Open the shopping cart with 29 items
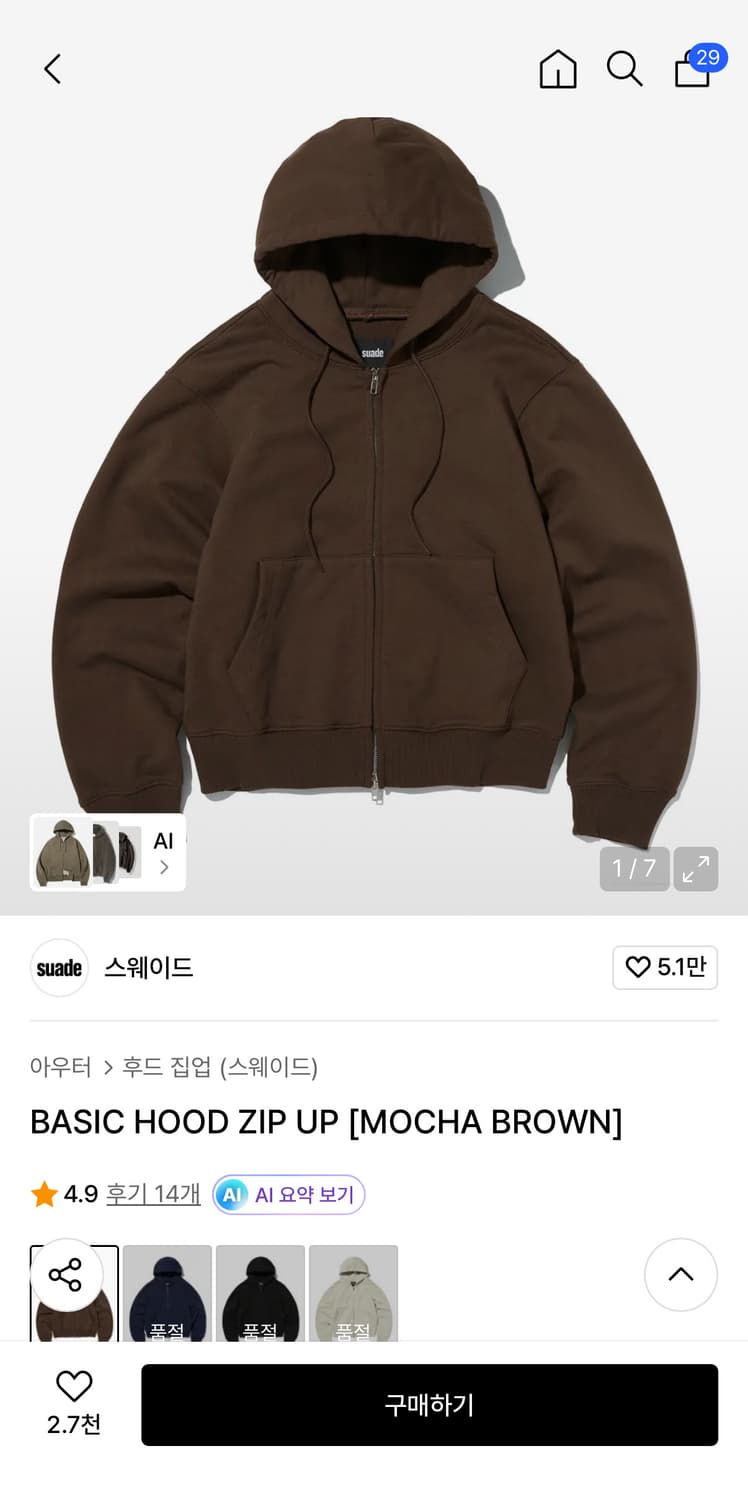The height and width of the screenshot is (1500, 748). click(x=692, y=70)
